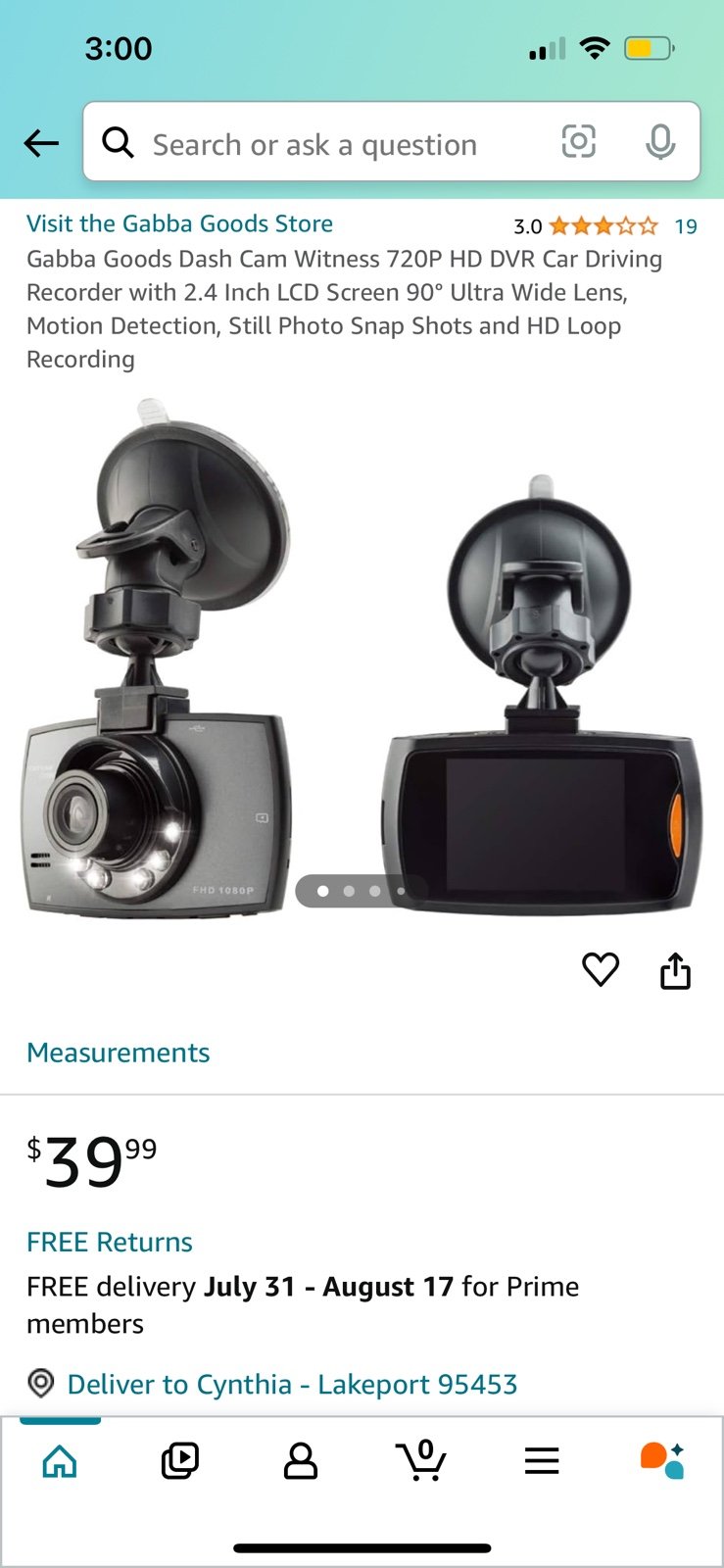Change delivery address Deliver to Cynthia
The image size is (724, 1568).
(x=272, y=1384)
